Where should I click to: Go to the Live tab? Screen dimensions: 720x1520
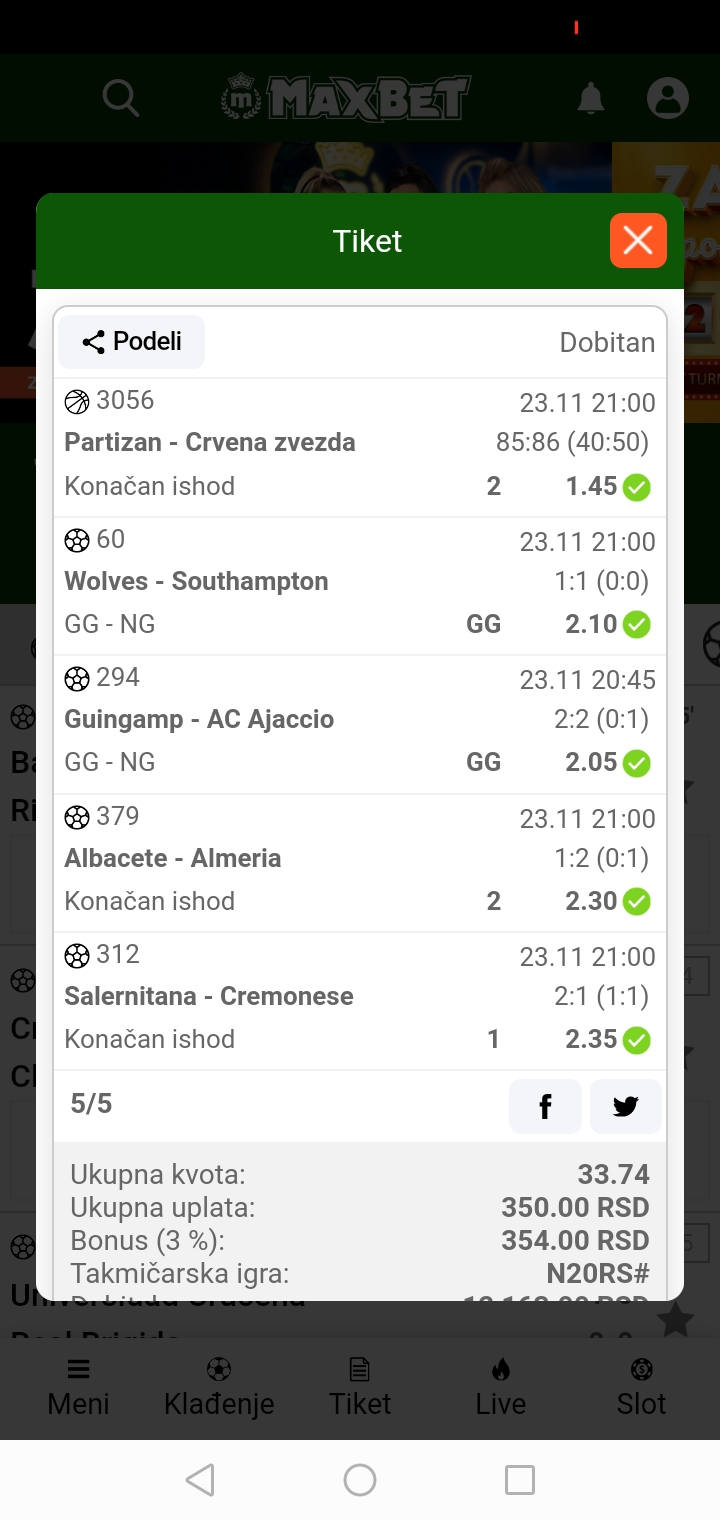pyautogui.click(x=501, y=1388)
